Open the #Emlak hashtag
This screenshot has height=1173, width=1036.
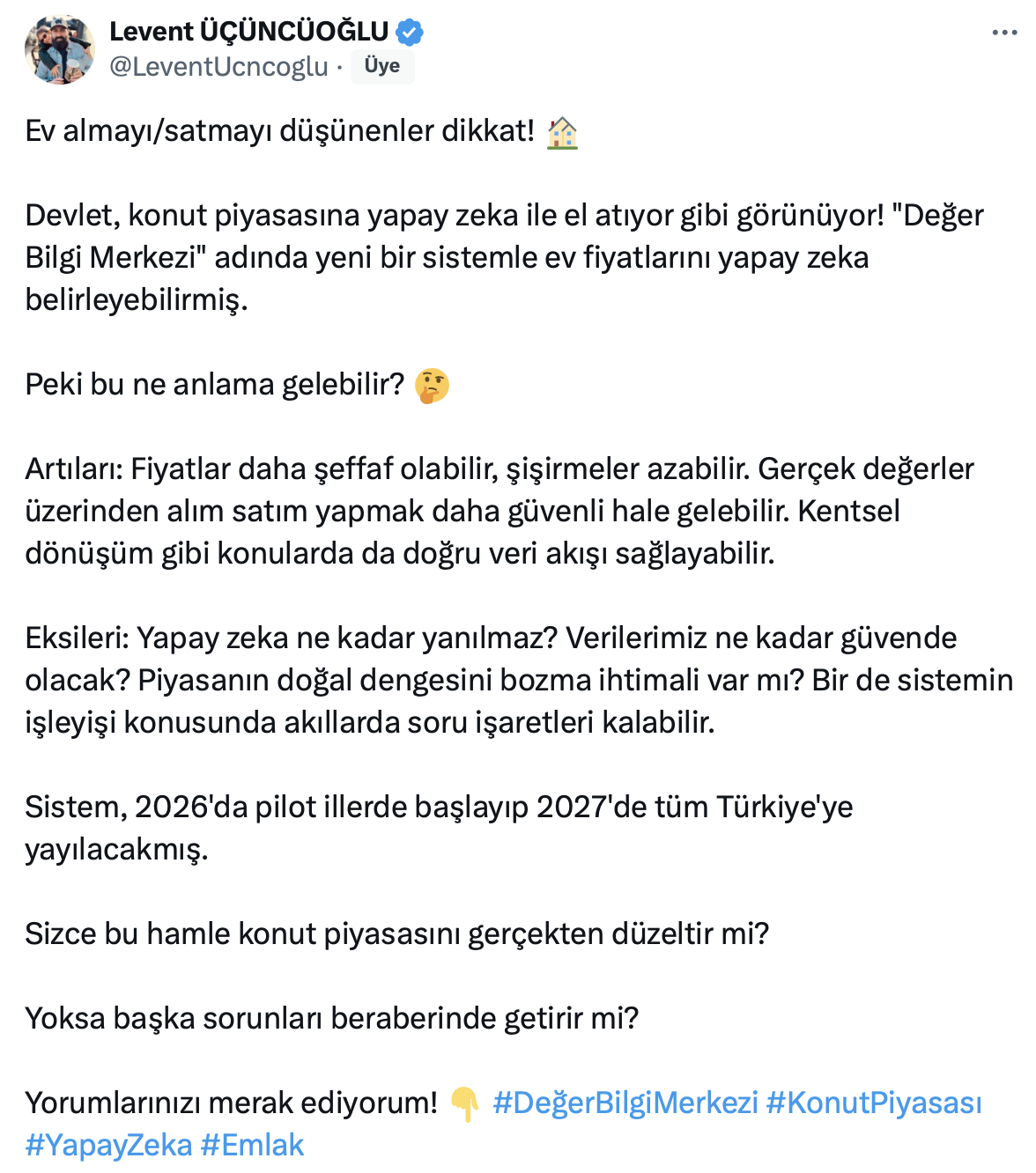pyautogui.click(x=252, y=1145)
